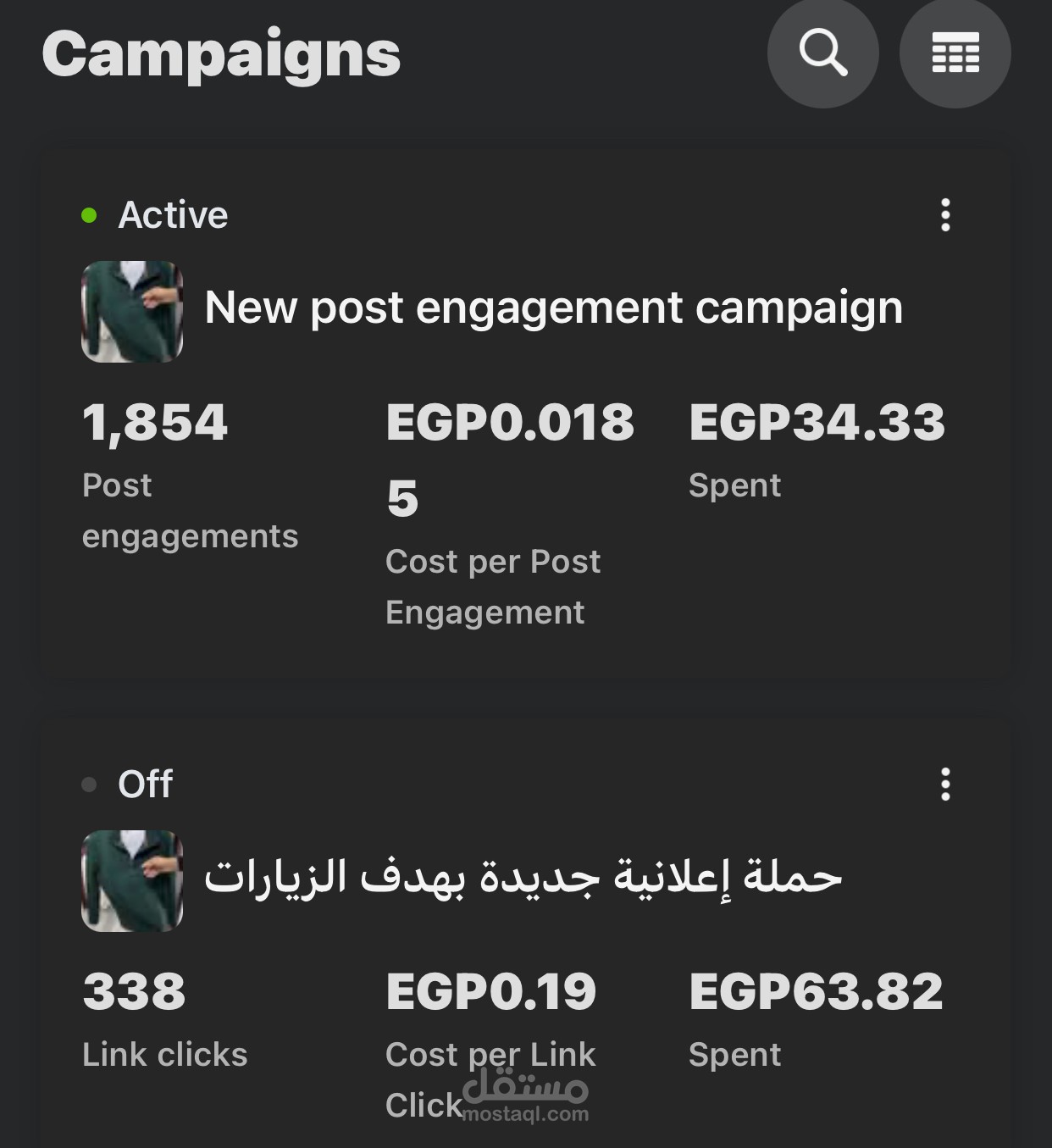Open New post engagement campaign card

pos(553,308)
